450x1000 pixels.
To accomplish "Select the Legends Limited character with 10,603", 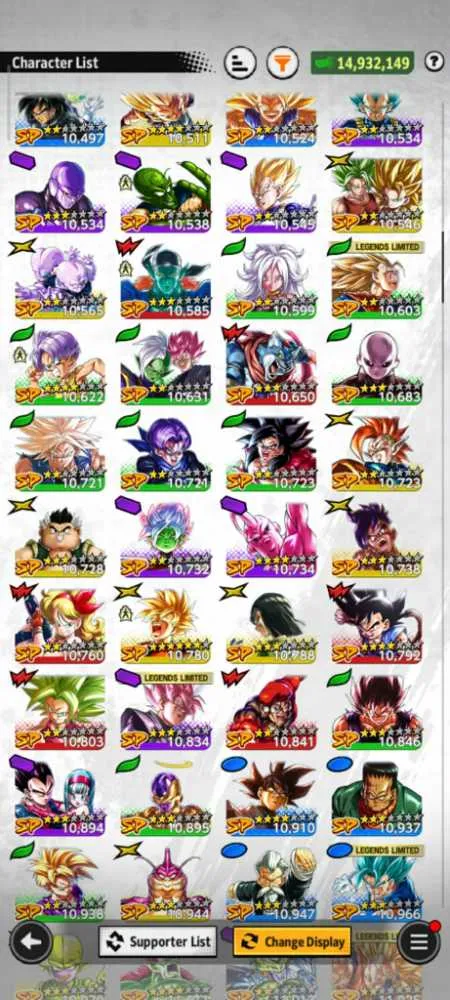I will click(x=377, y=281).
